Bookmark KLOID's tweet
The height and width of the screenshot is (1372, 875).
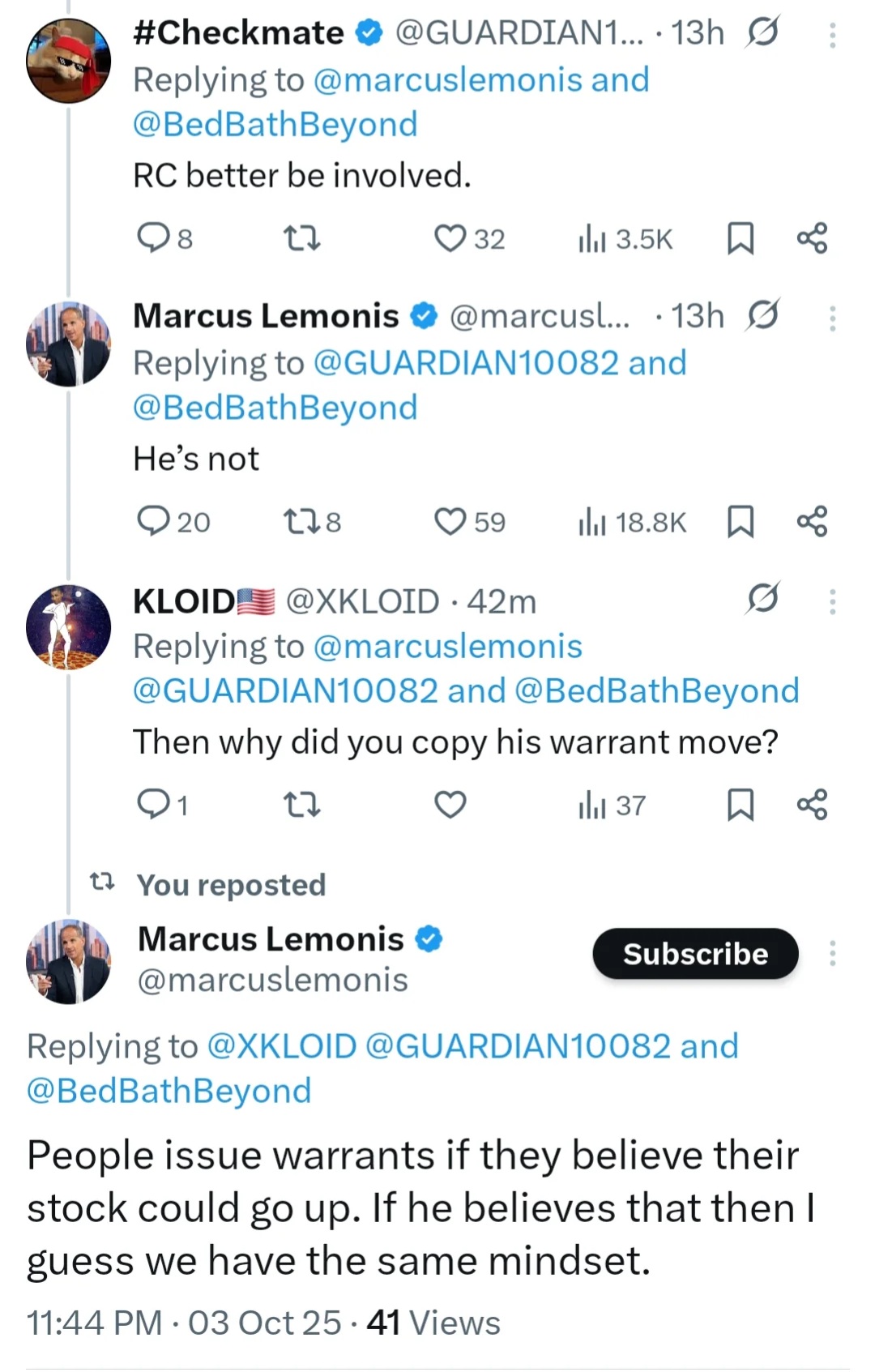[x=740, y=804]
